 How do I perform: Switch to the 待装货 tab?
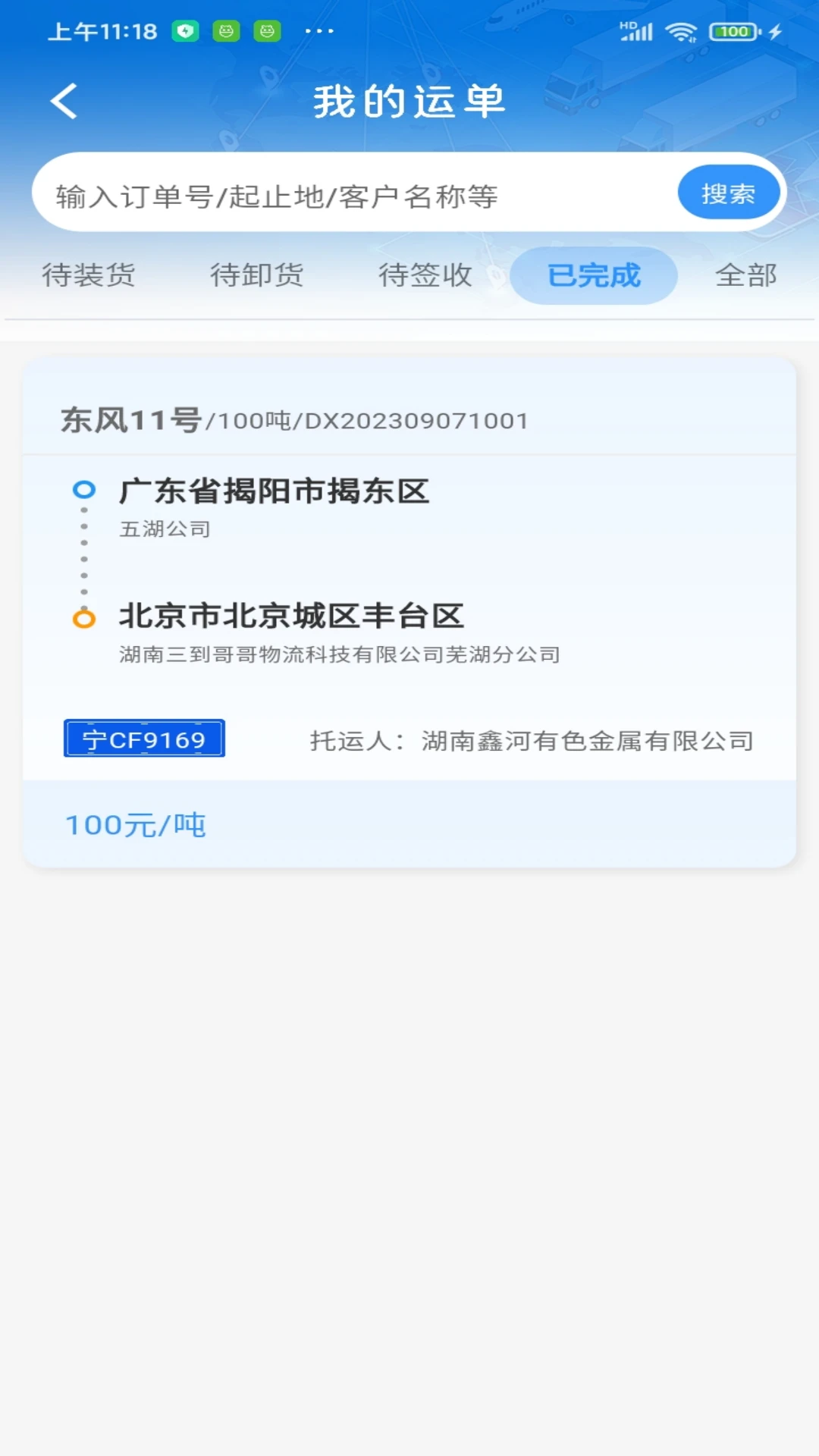(89, 276)
